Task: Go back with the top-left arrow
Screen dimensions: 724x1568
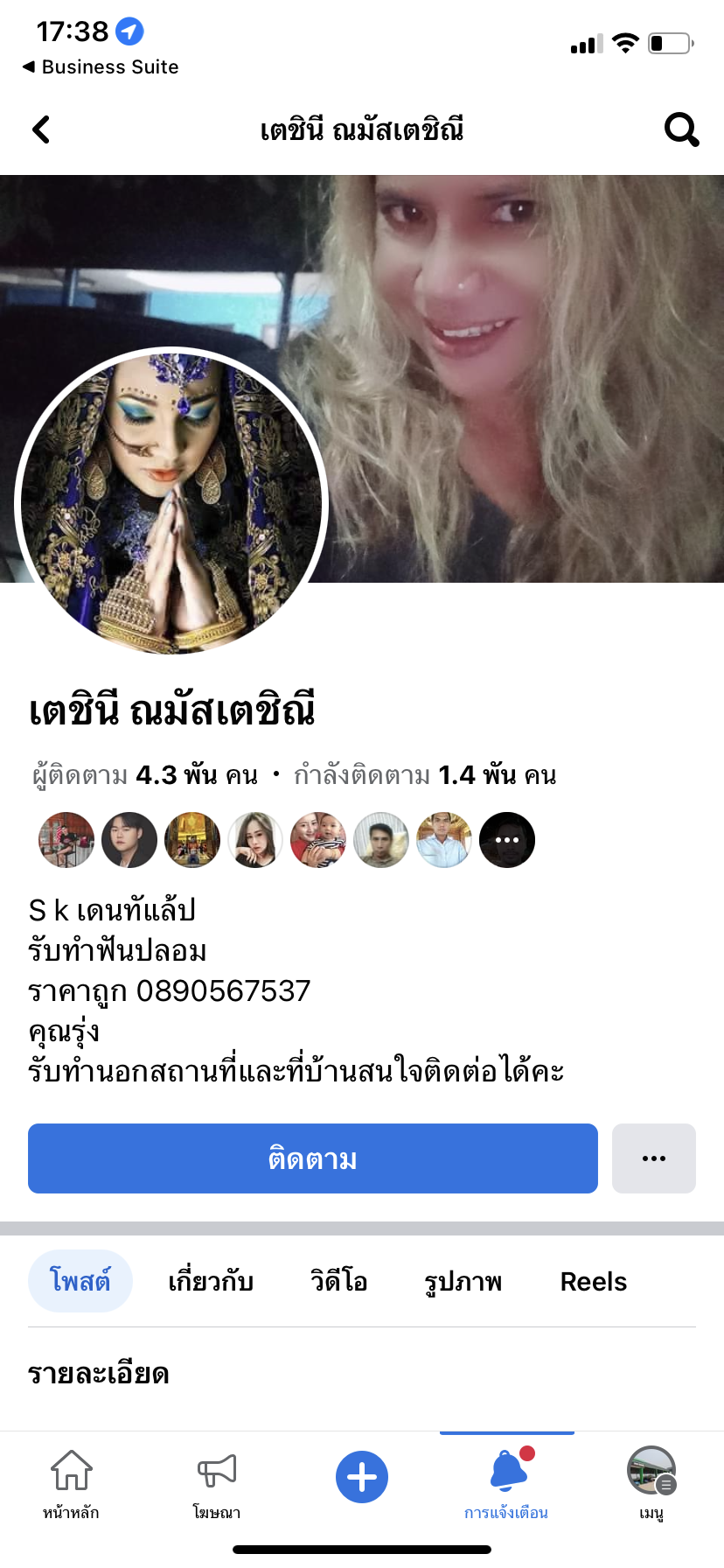Action: click(41, 129)
